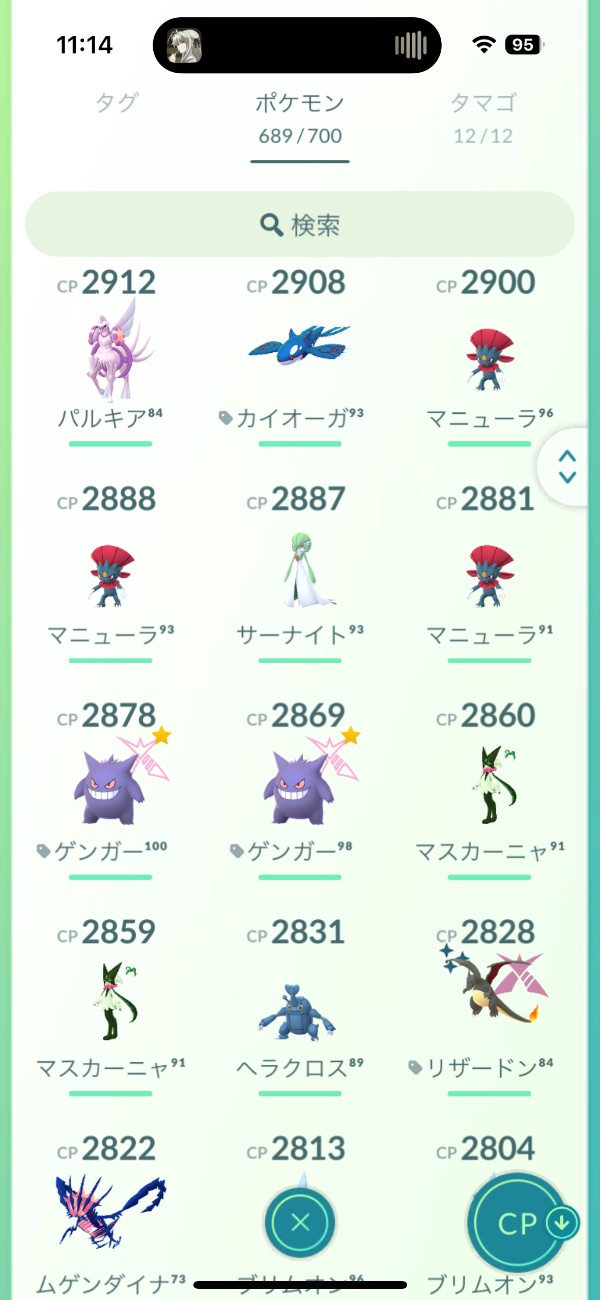Open ヘラクロス with CP 2831
This screenshot has height=1300, width=600.
[300, 1005]
